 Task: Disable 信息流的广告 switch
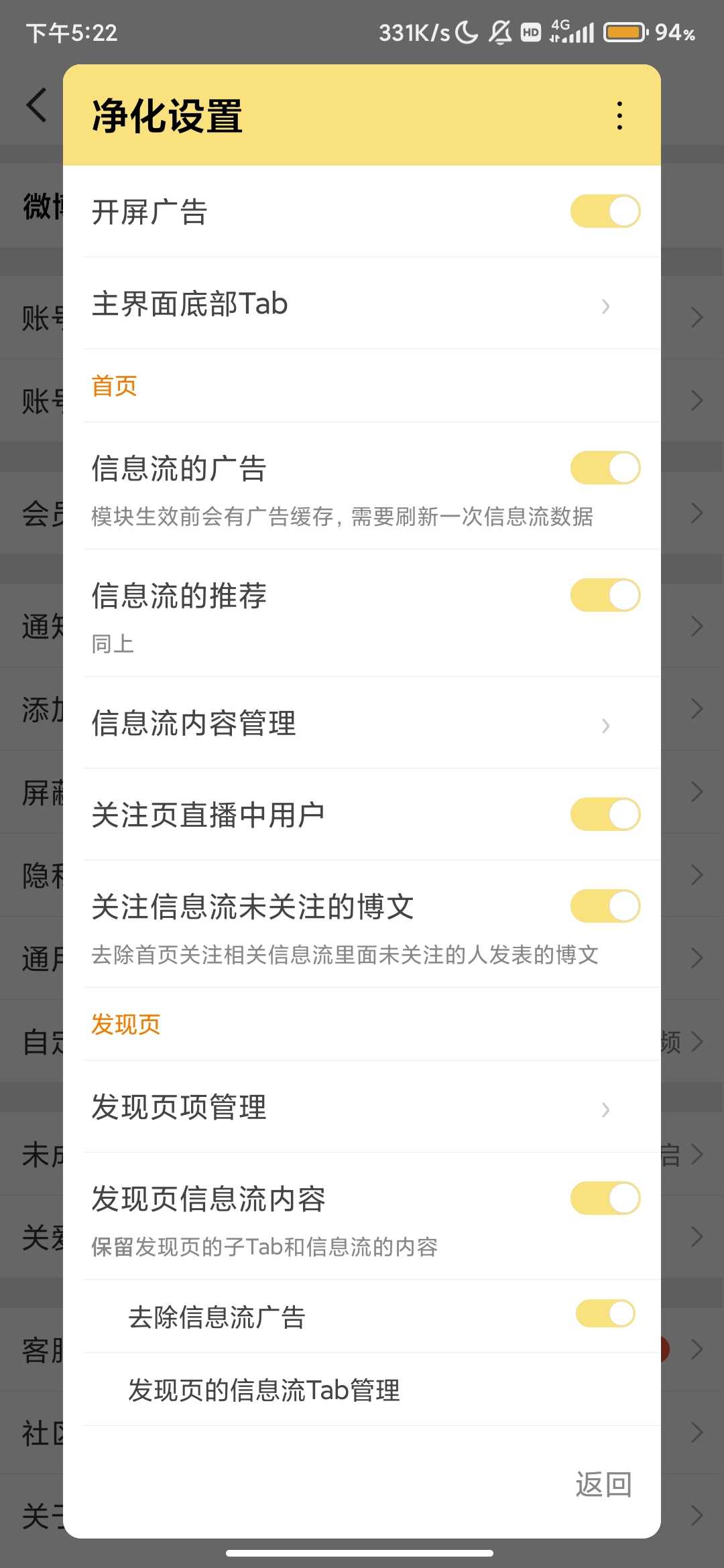pos(605,468)
